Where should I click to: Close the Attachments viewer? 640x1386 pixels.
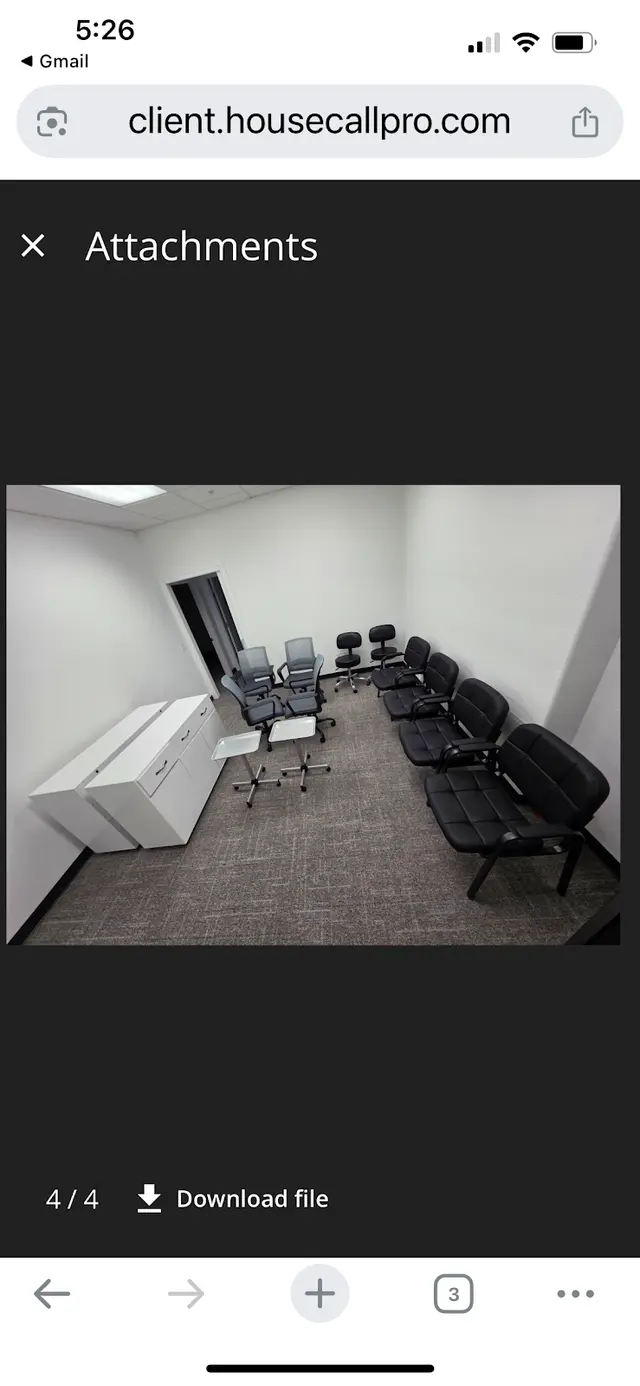[33, 246]
